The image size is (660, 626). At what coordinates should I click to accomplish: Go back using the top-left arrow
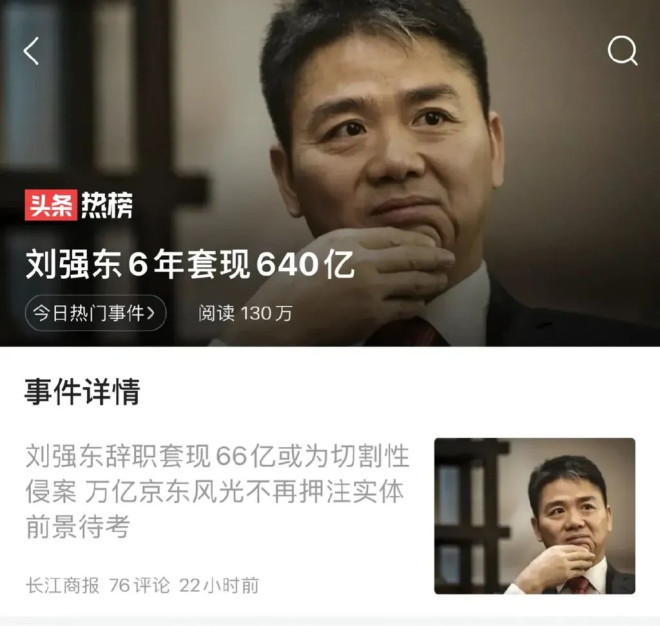[x=31, y=51]
